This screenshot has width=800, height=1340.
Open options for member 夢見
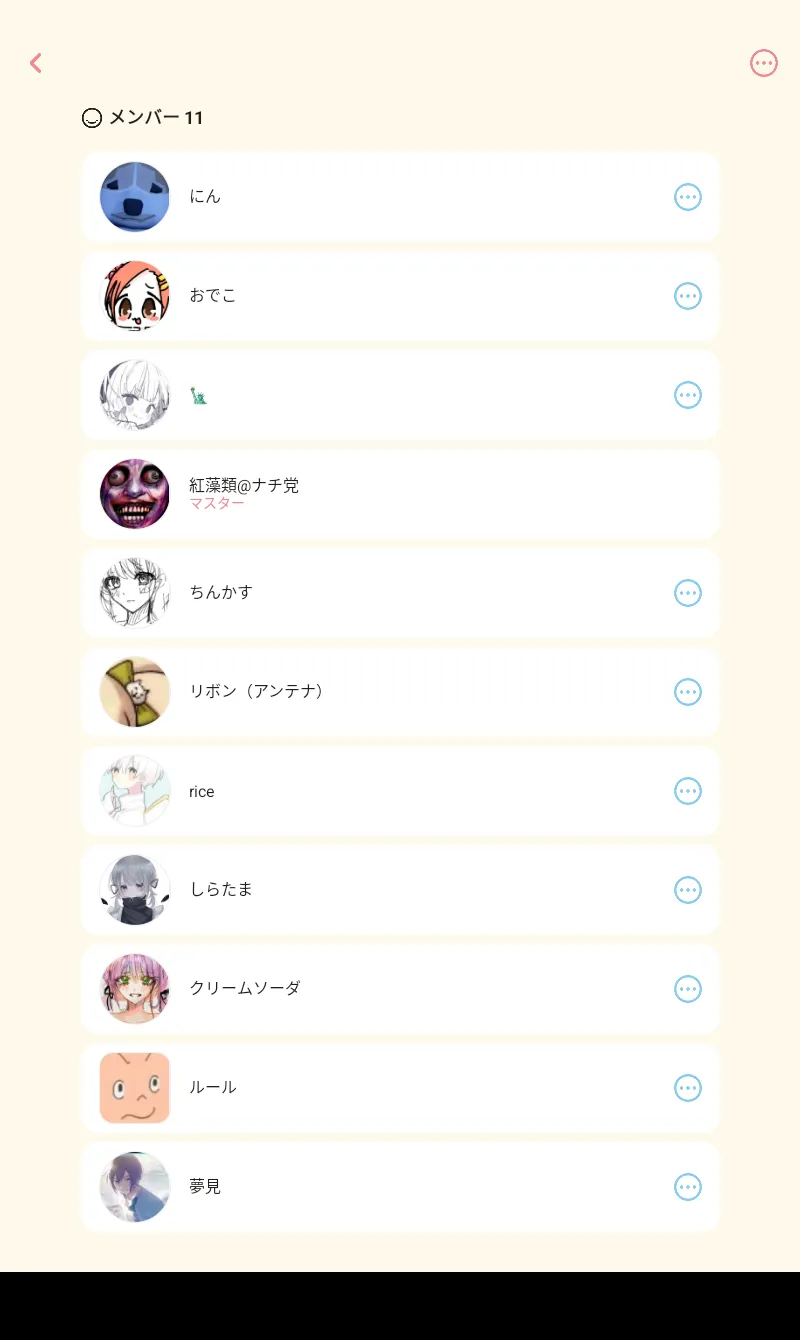(688, 1187)
